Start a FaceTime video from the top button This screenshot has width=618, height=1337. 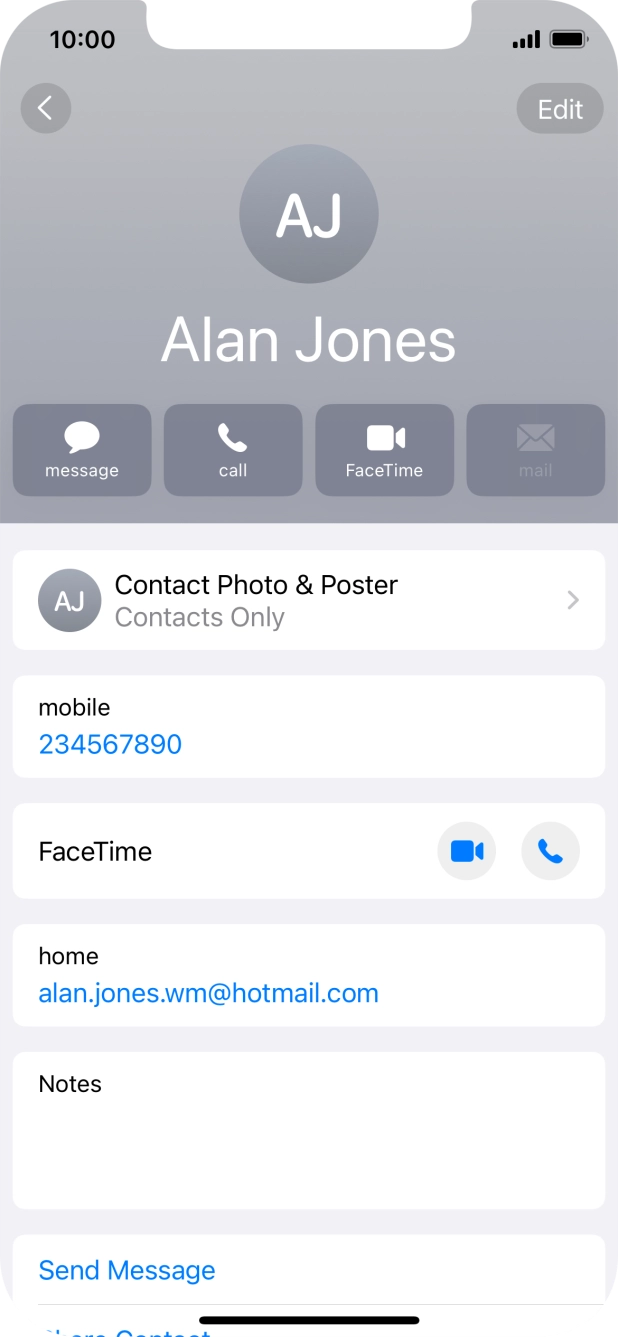(385, 450)
